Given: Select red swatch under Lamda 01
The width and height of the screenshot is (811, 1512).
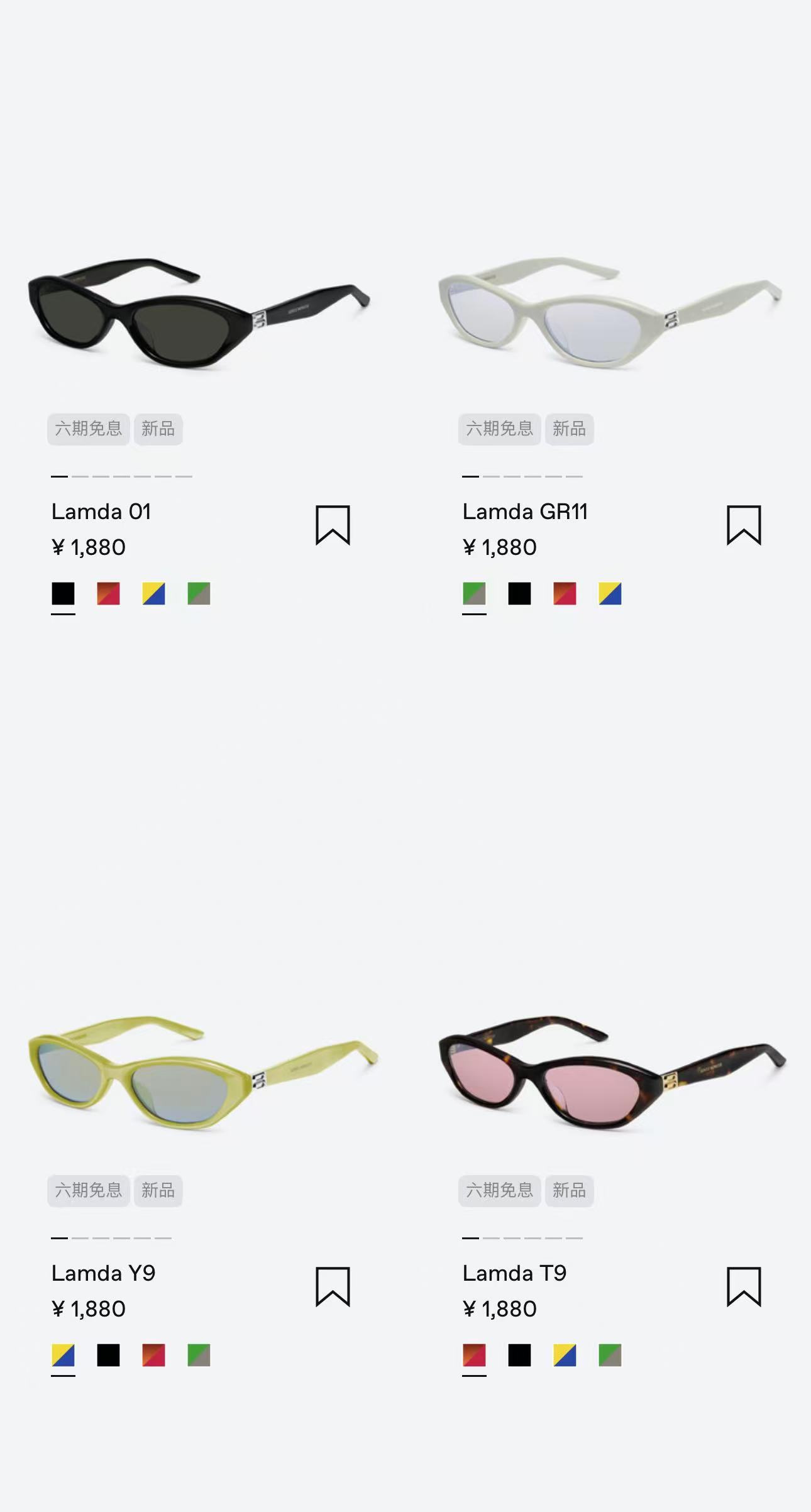Looking at the screenshot, I should (108, 593).
